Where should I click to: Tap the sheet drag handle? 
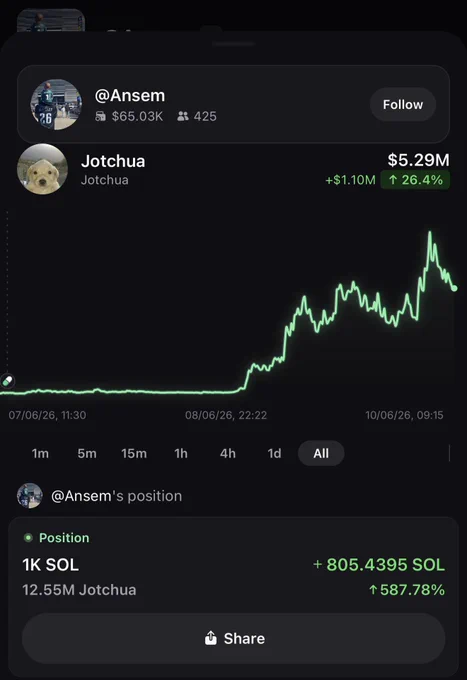coord(233,44)
